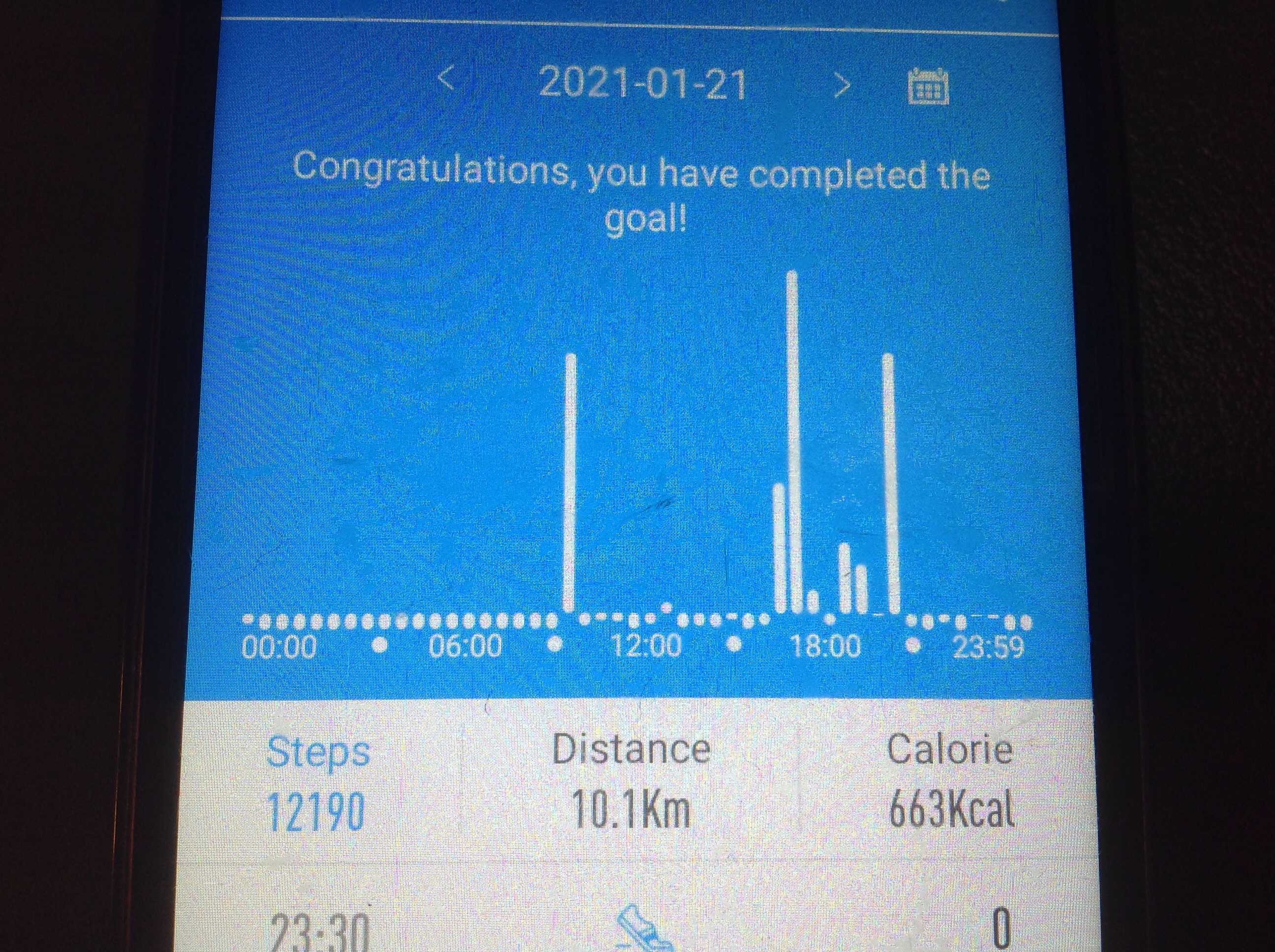Go to the next day's step data
The image size is (1275, 952).
pos(842,85)
